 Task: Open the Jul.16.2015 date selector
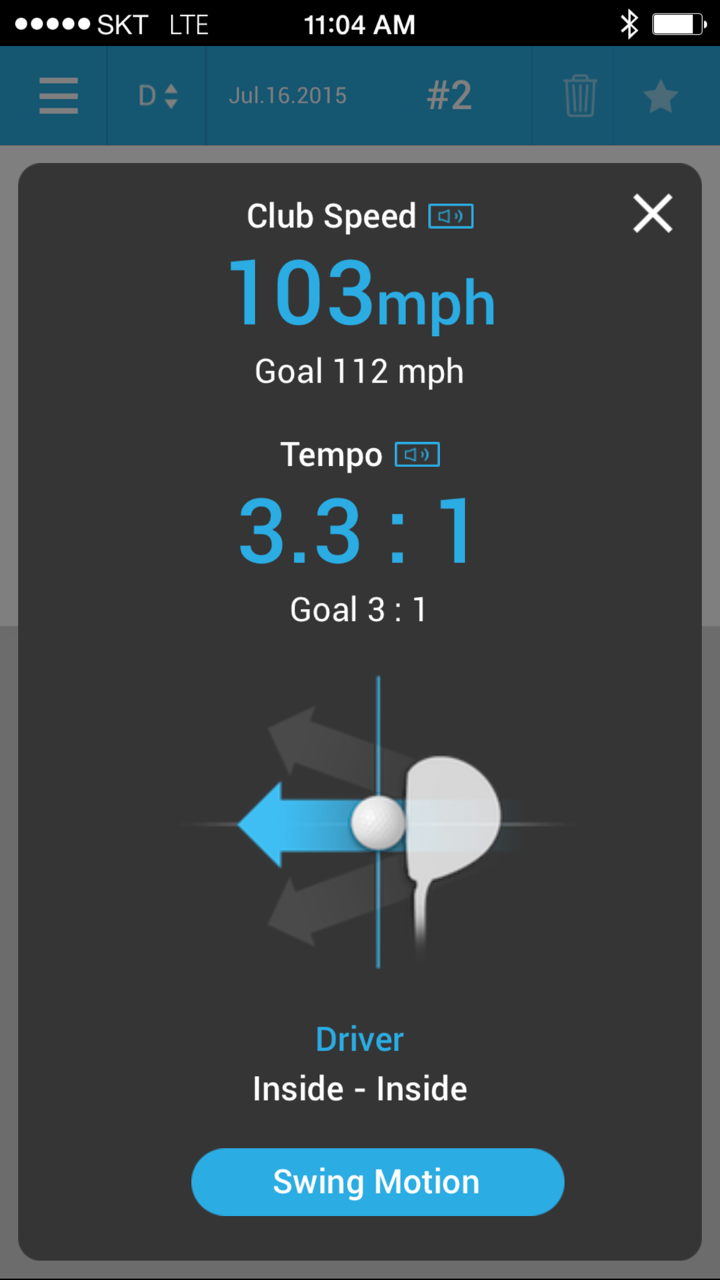tap(288, 96)
